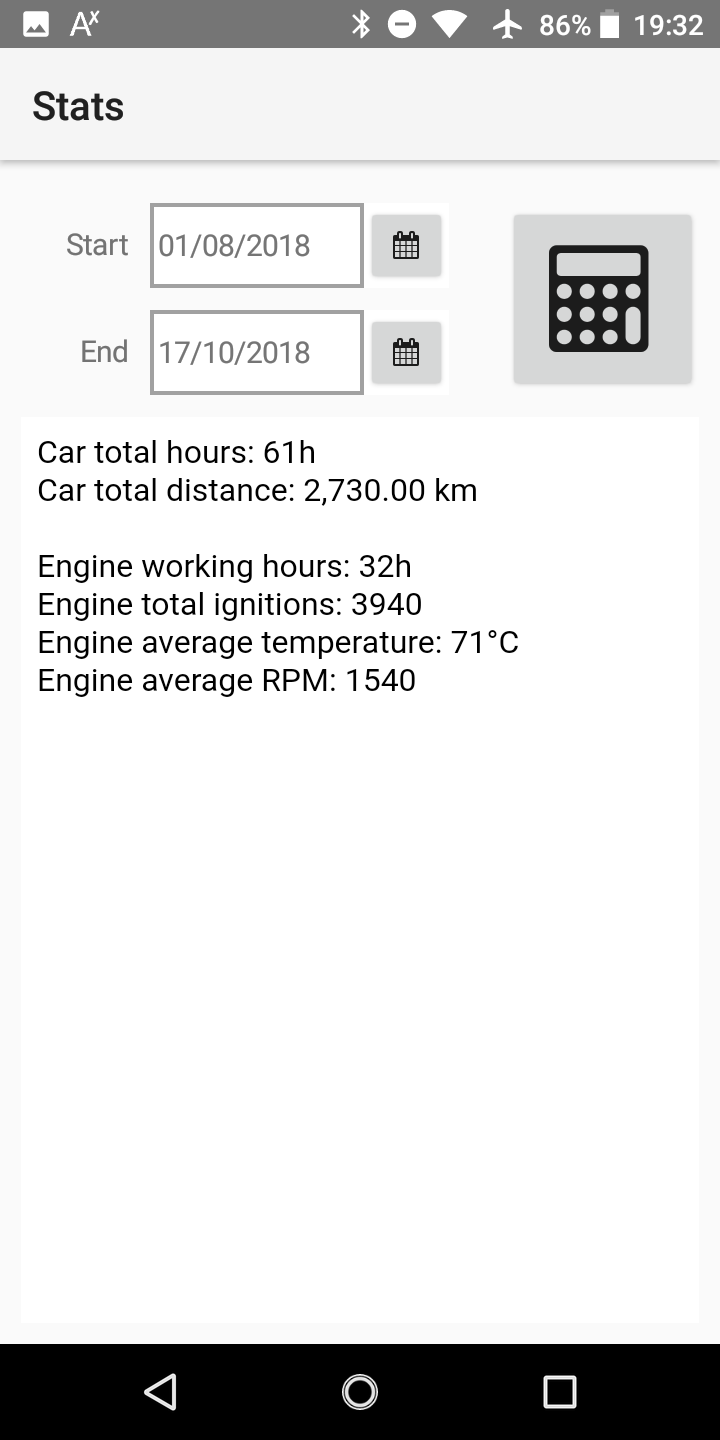720x1440 pixels.
Task: Open the recent apps overview button
Action: click(x=560, y=1390)
